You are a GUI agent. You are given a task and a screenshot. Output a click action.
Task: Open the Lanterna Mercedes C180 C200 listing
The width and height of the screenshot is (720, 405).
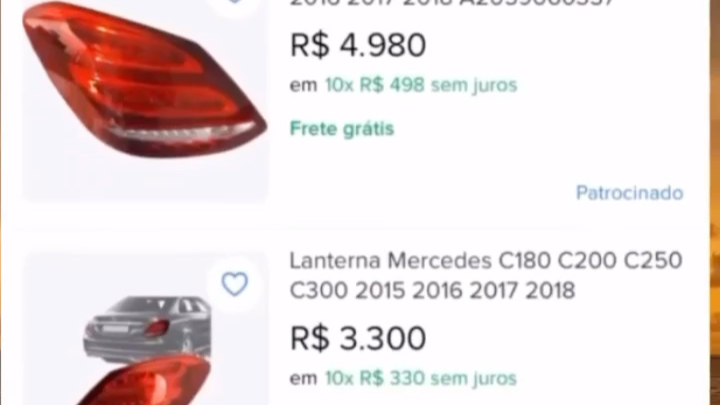point(485,275)
